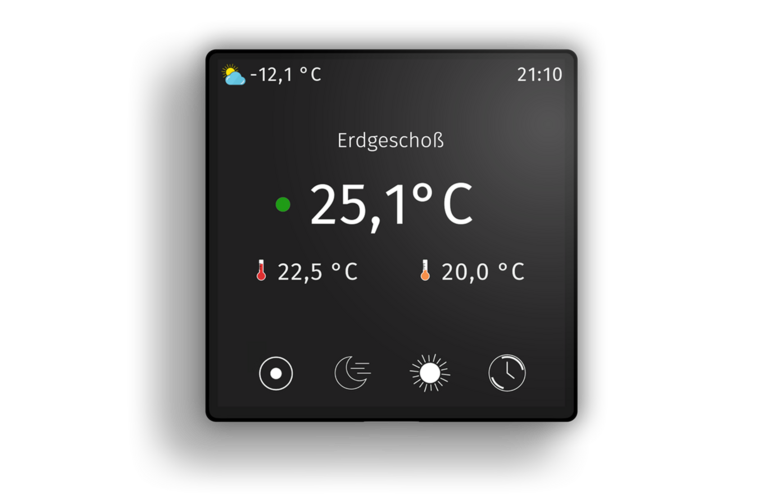Activate night mode with the moon icon
This screenshot has width=780, height=502.
pyautogui.click(x=352, y=373)
